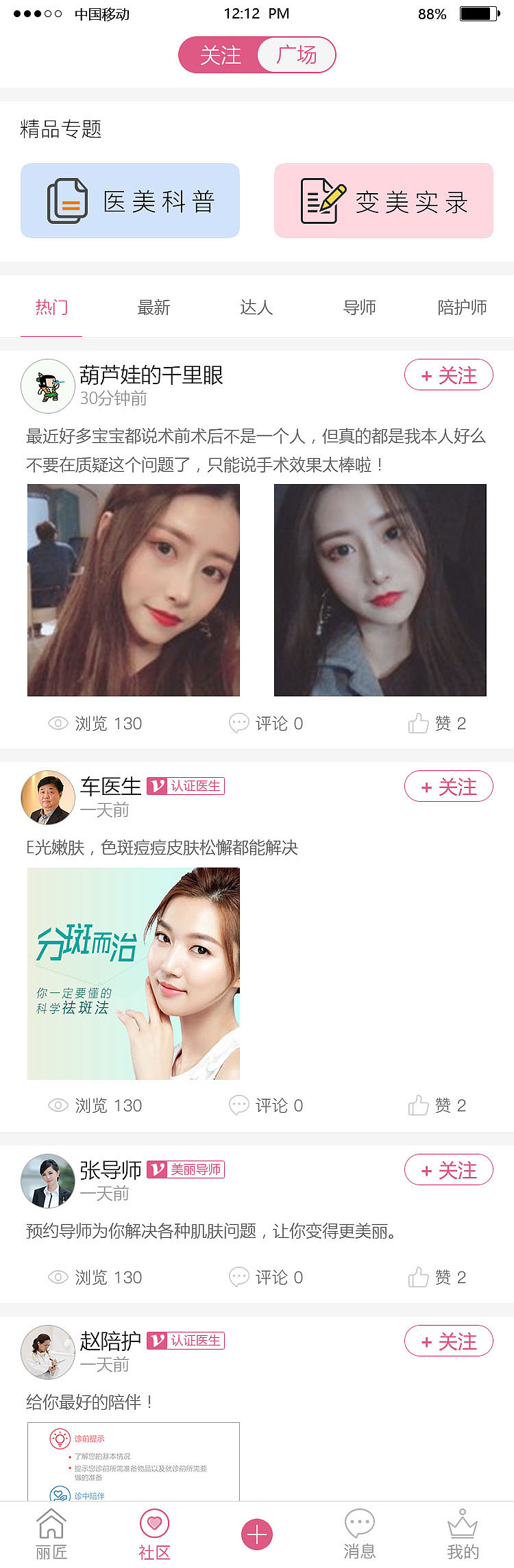
Task: Follow 赵陪护
Action: coord(448,1341)
